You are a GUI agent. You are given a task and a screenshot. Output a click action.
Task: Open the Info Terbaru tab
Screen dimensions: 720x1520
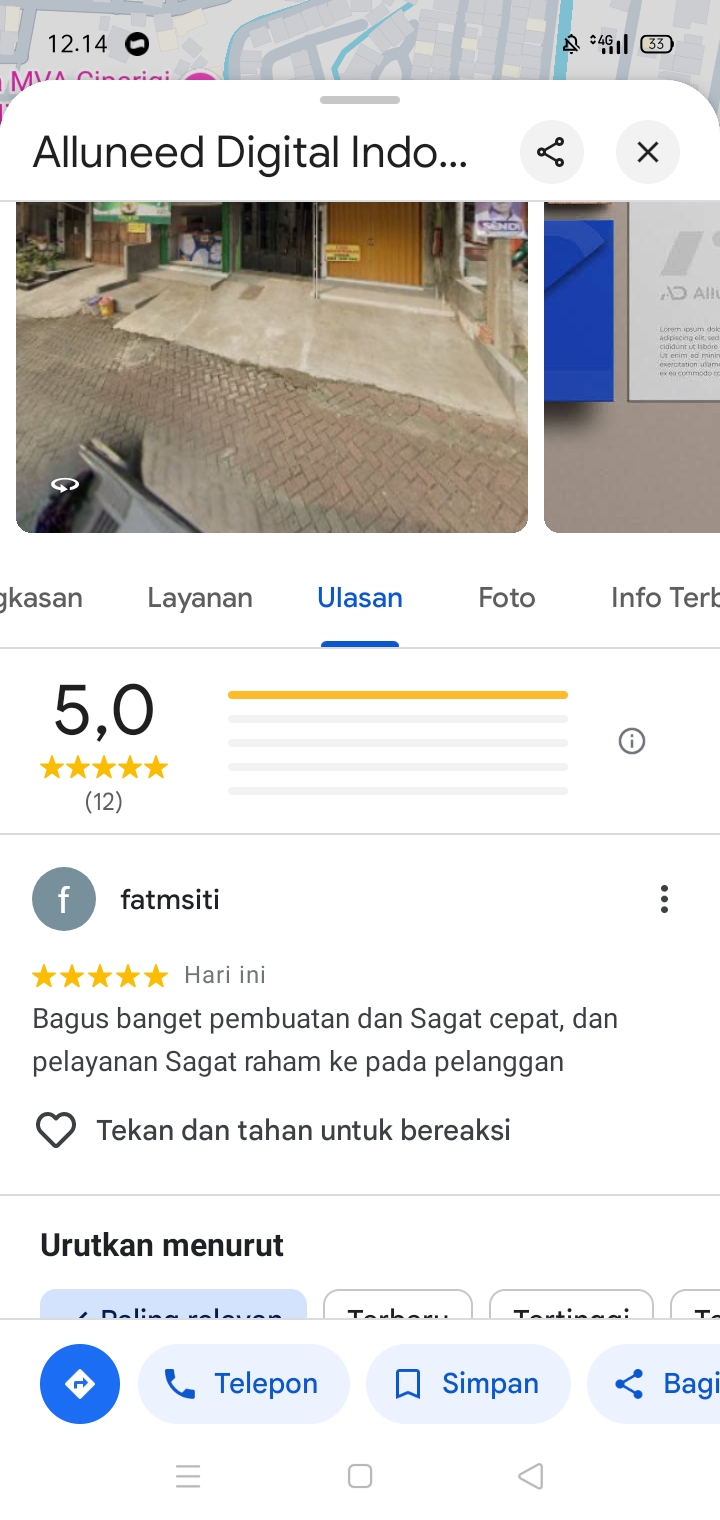pos(665,598)
